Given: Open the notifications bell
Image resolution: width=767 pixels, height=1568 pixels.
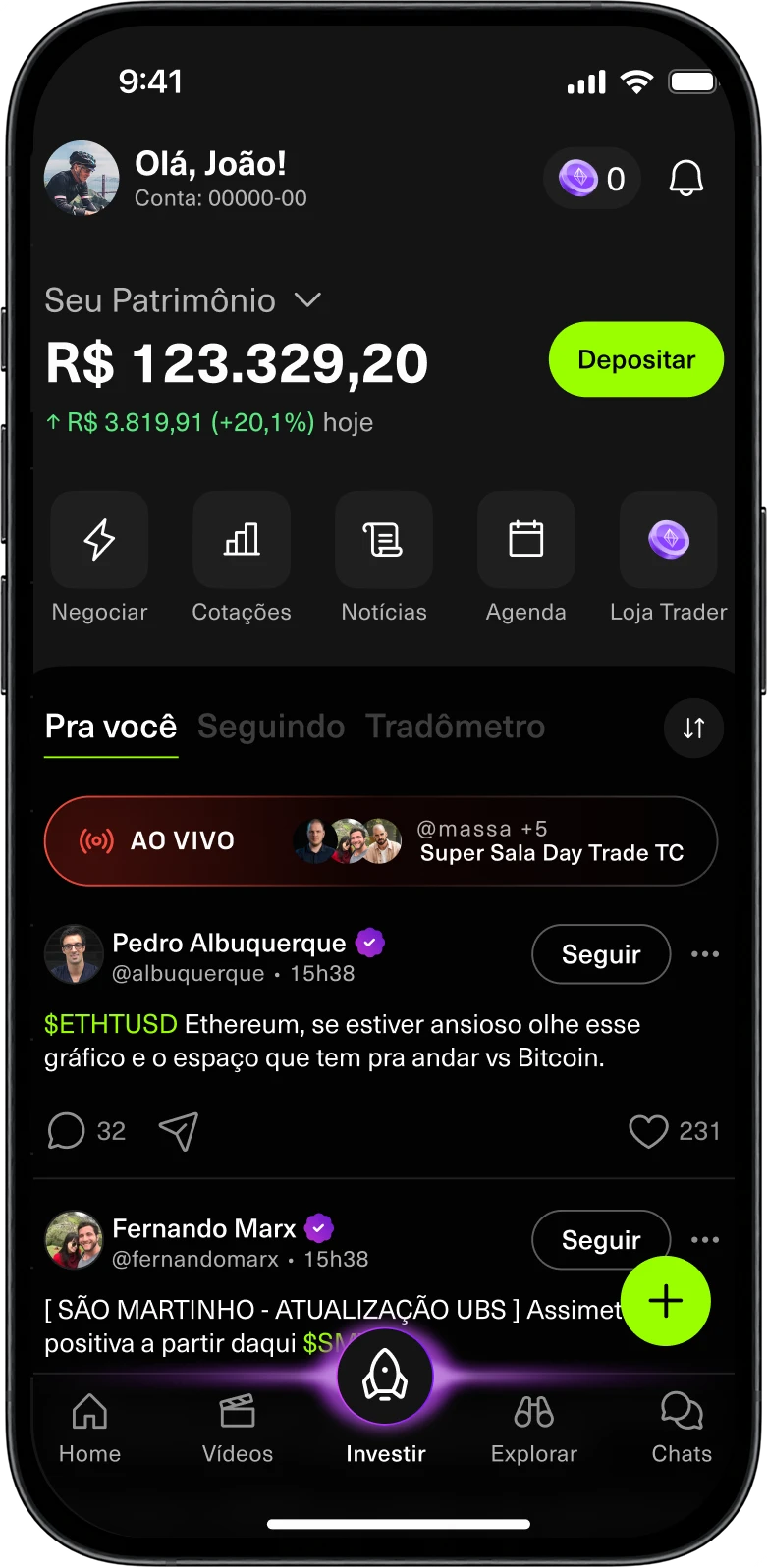Looking at the screenshot, I should pyautogui.click(x=685, y=179).
